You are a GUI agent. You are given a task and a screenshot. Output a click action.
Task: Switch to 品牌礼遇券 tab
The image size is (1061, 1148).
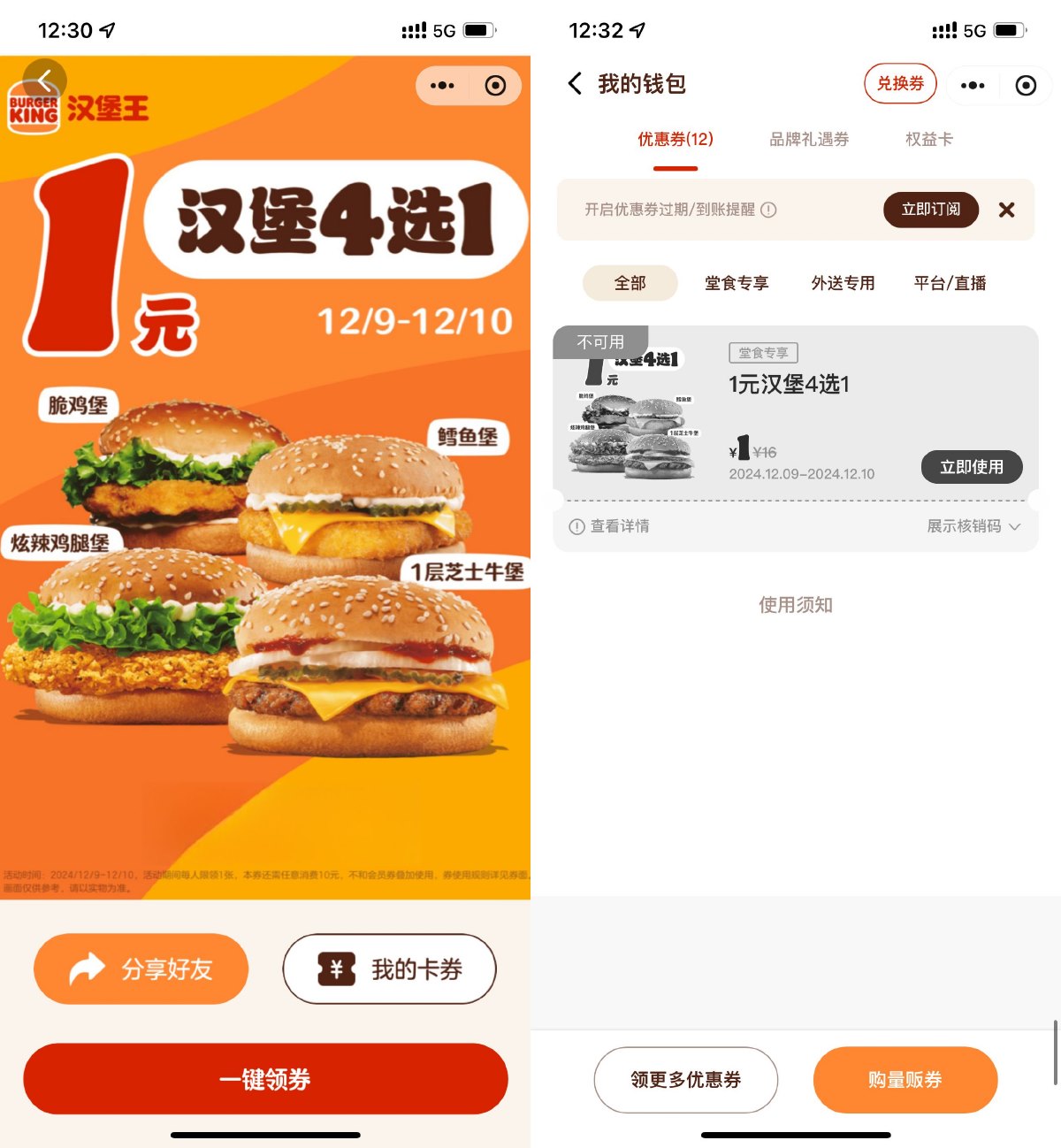click(x=808, y=140)
